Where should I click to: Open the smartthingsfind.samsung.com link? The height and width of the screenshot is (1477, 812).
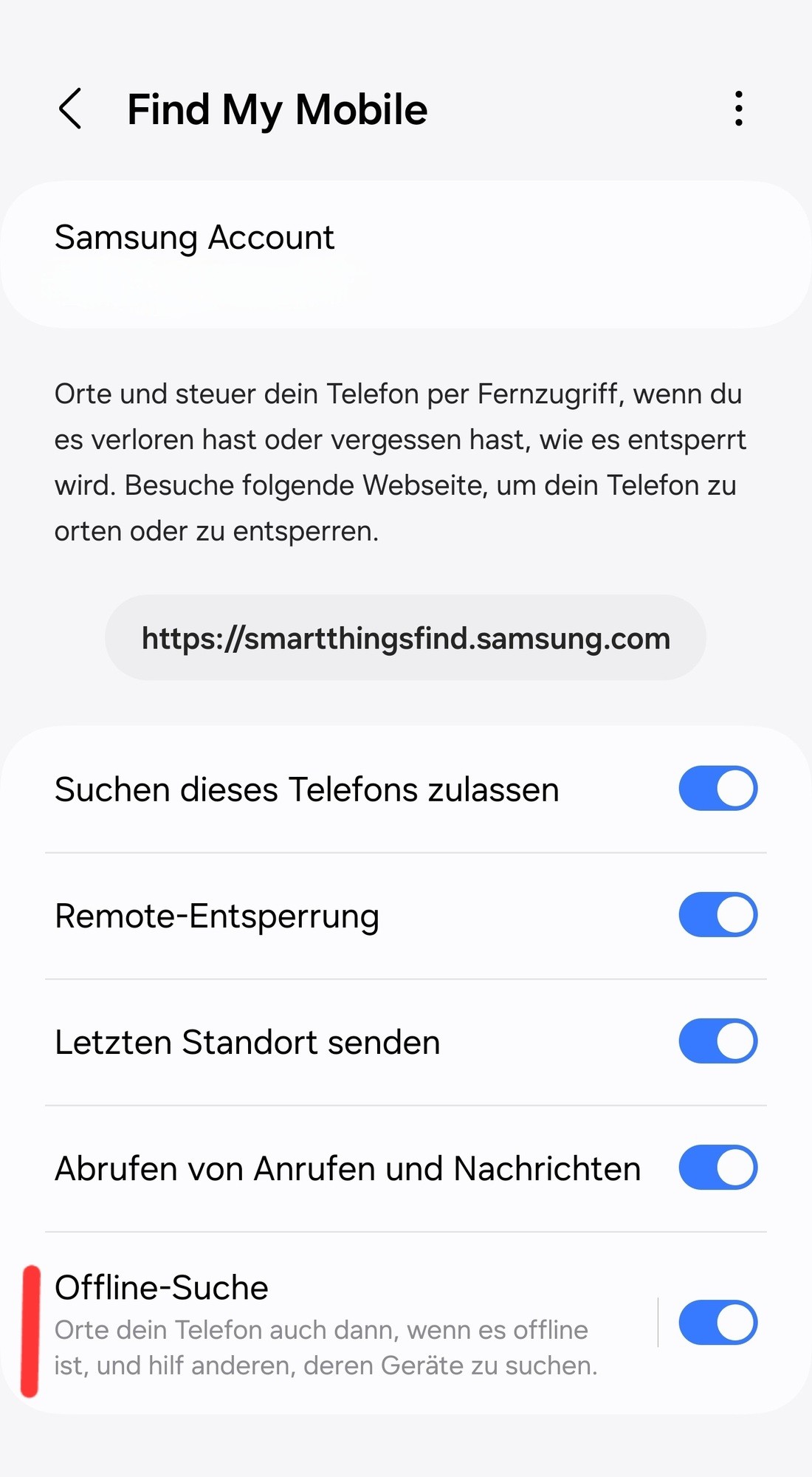coord(405,638)
